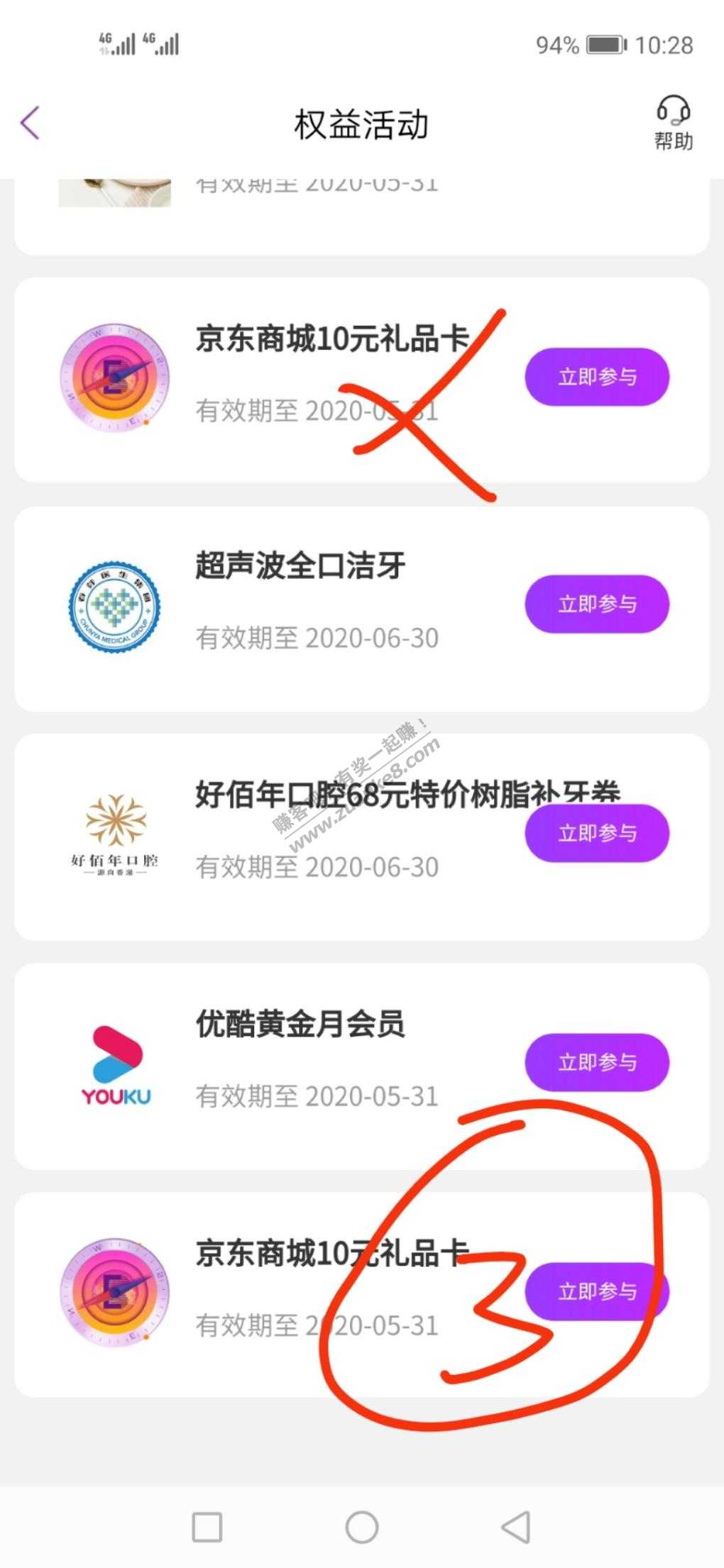
Task: Open 帮助 headset support
Action: coord(672,123)
